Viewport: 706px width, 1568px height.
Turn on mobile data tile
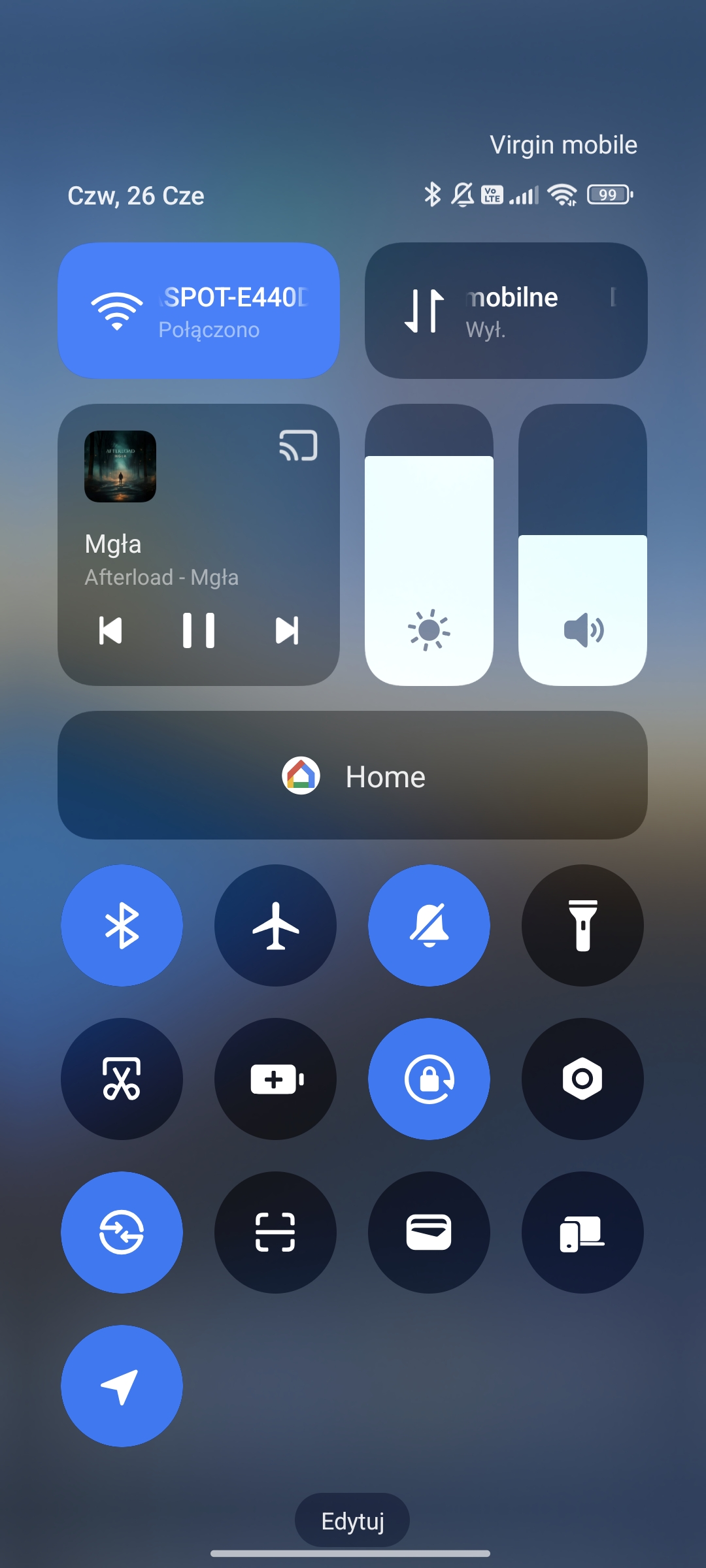point(506,311)
